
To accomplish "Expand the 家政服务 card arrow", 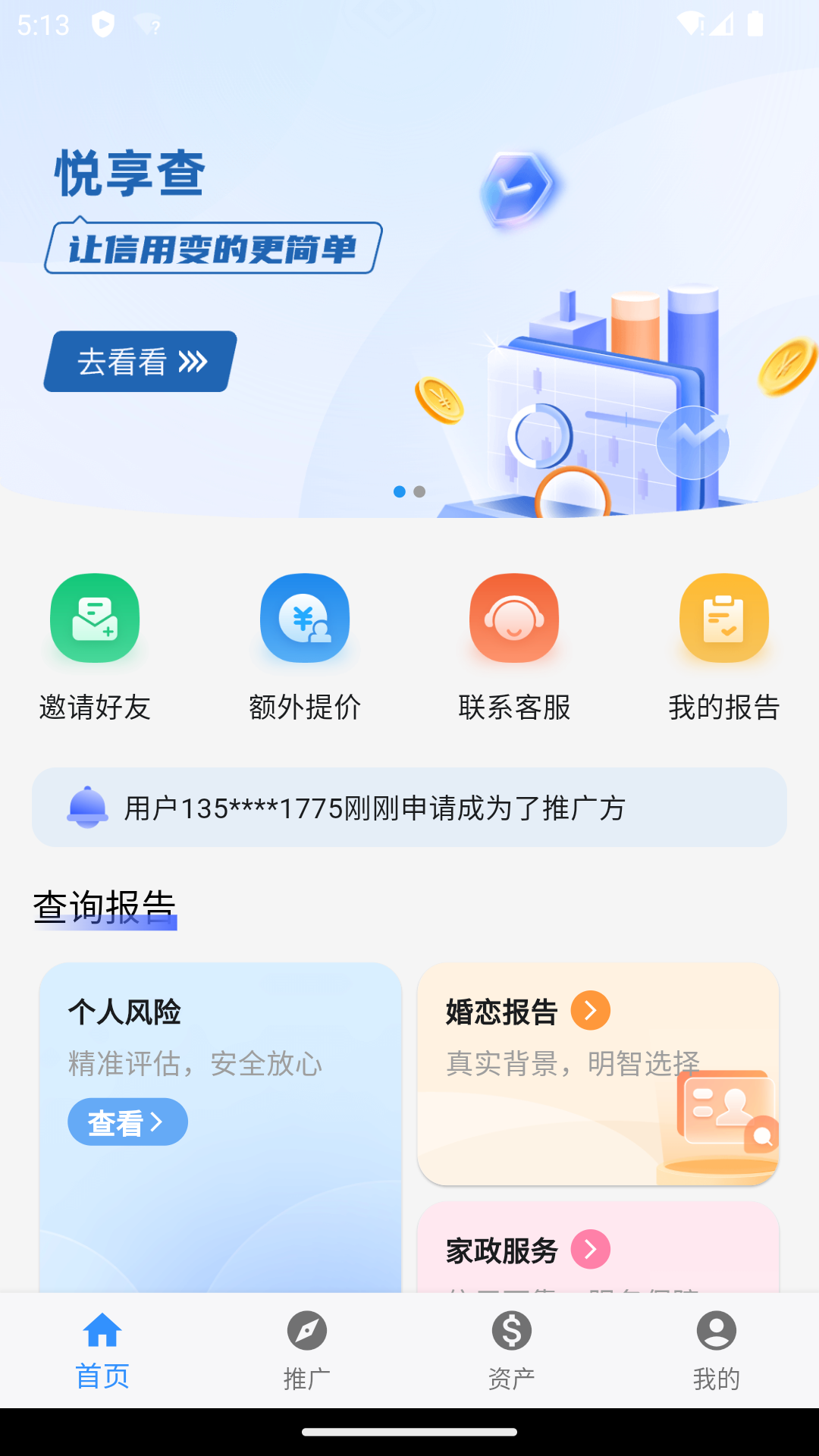I will coord(591,1250).
